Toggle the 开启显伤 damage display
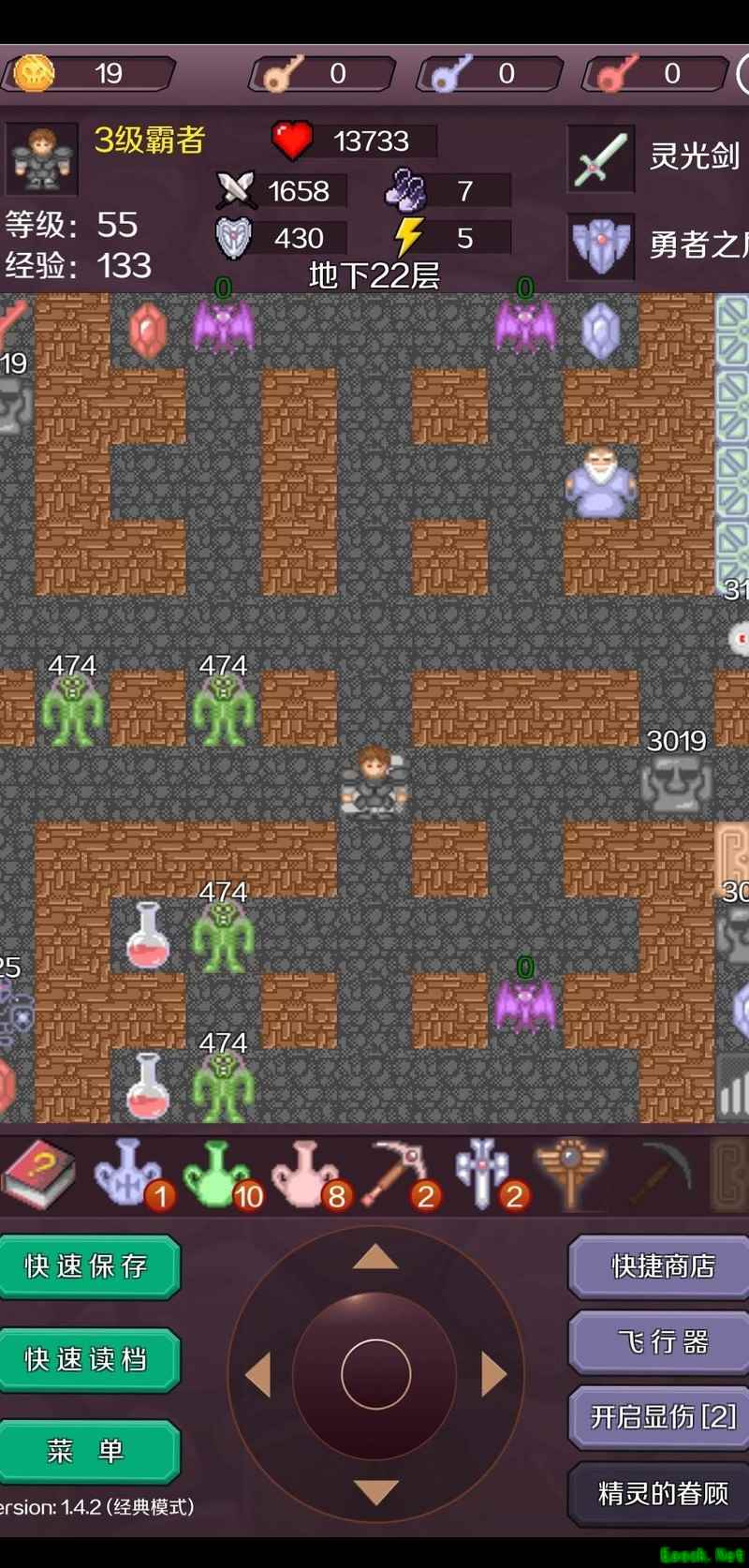Screen dimensions: 749x1568 662,1416
